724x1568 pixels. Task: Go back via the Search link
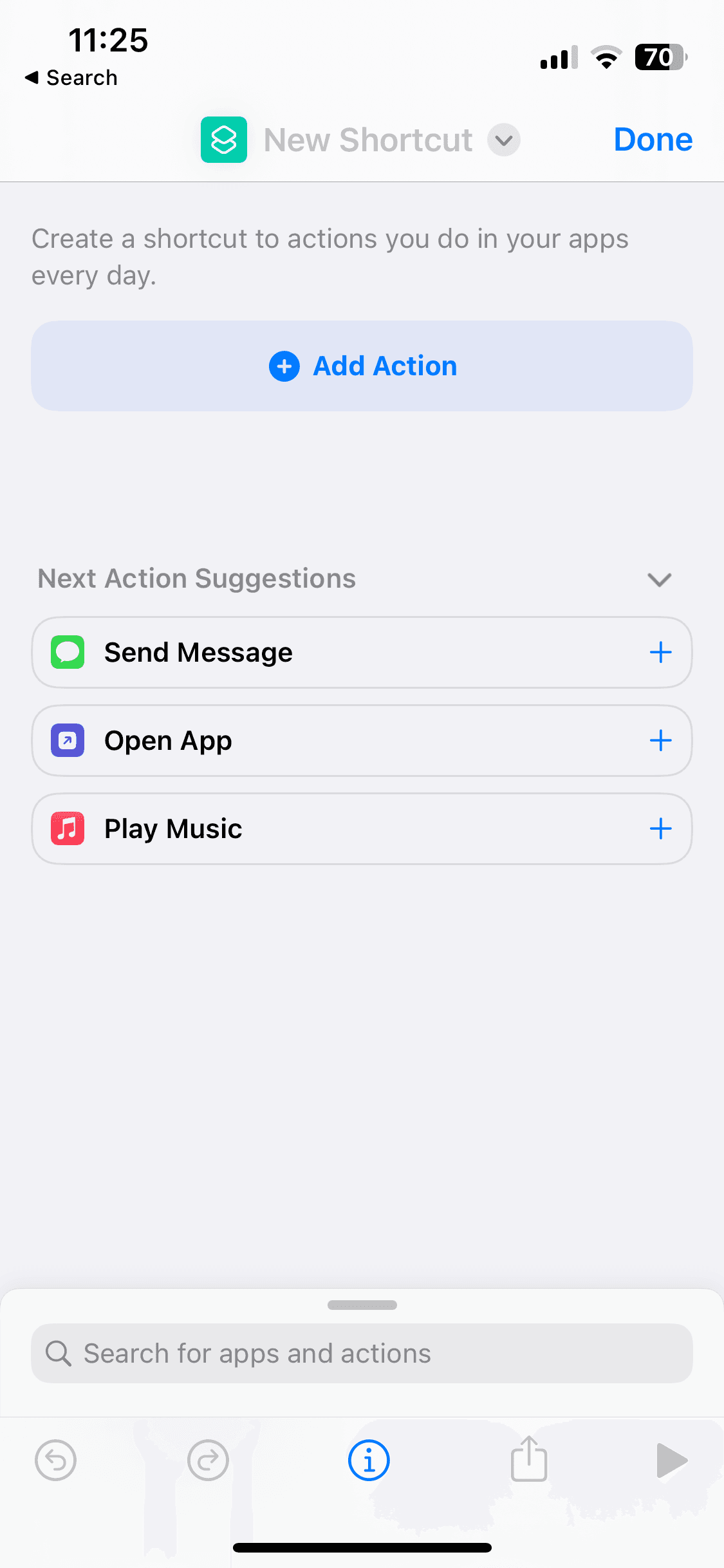click(71, 77)
